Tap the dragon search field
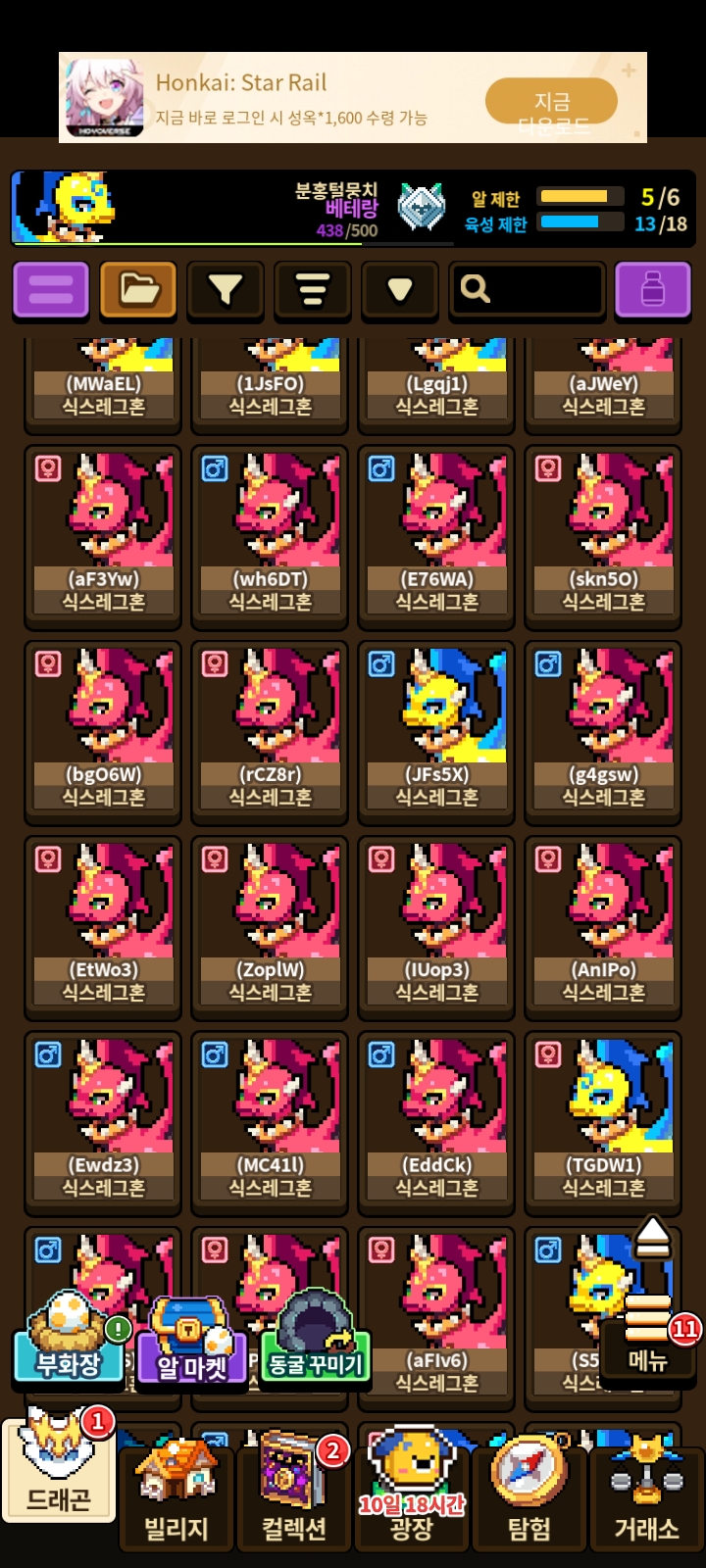 pos(527,290)
